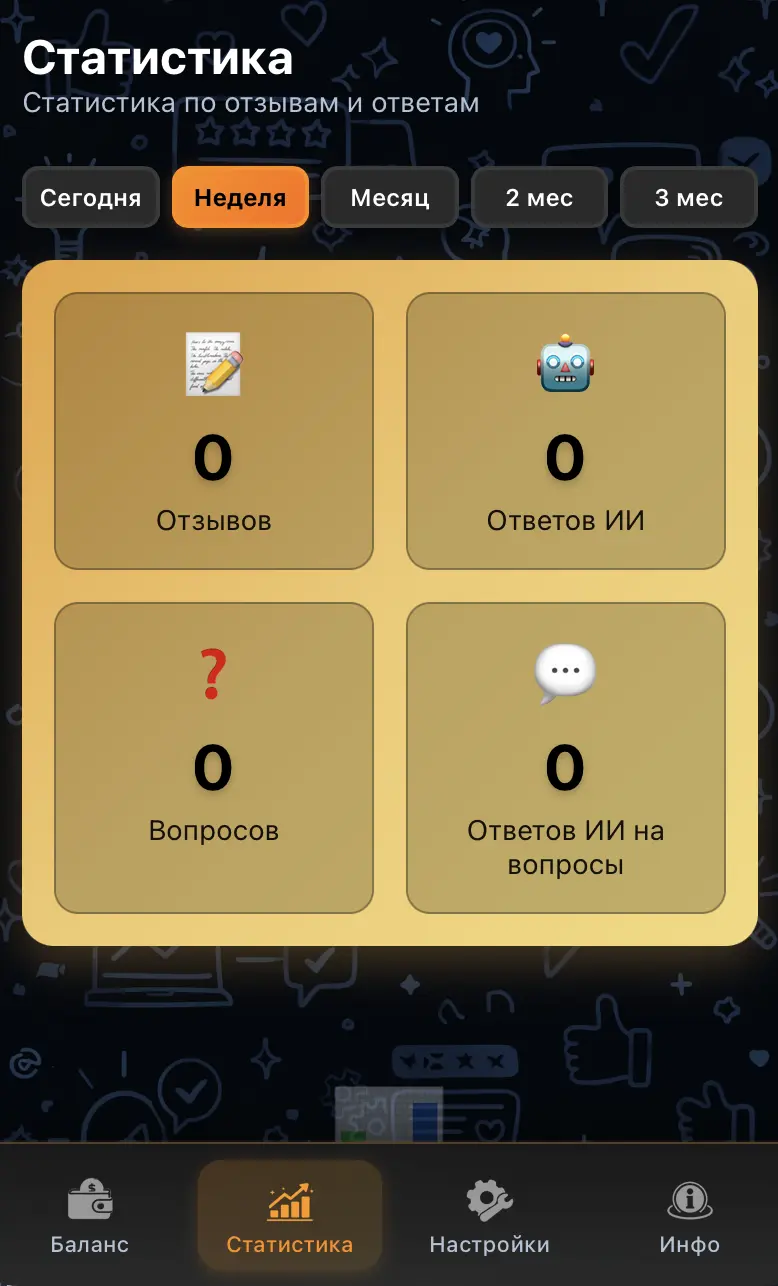
Task: Switch to the Инфо tab
Action: point(689,1216)
